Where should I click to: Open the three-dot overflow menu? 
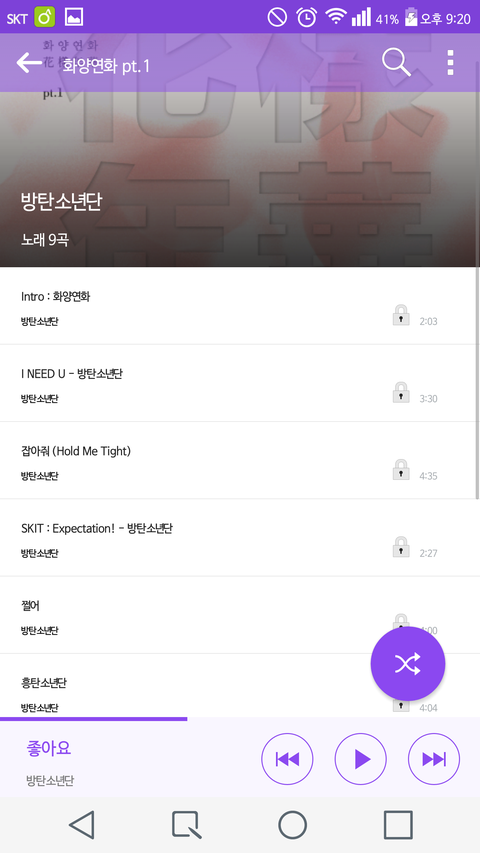click(x=450, y=63)
